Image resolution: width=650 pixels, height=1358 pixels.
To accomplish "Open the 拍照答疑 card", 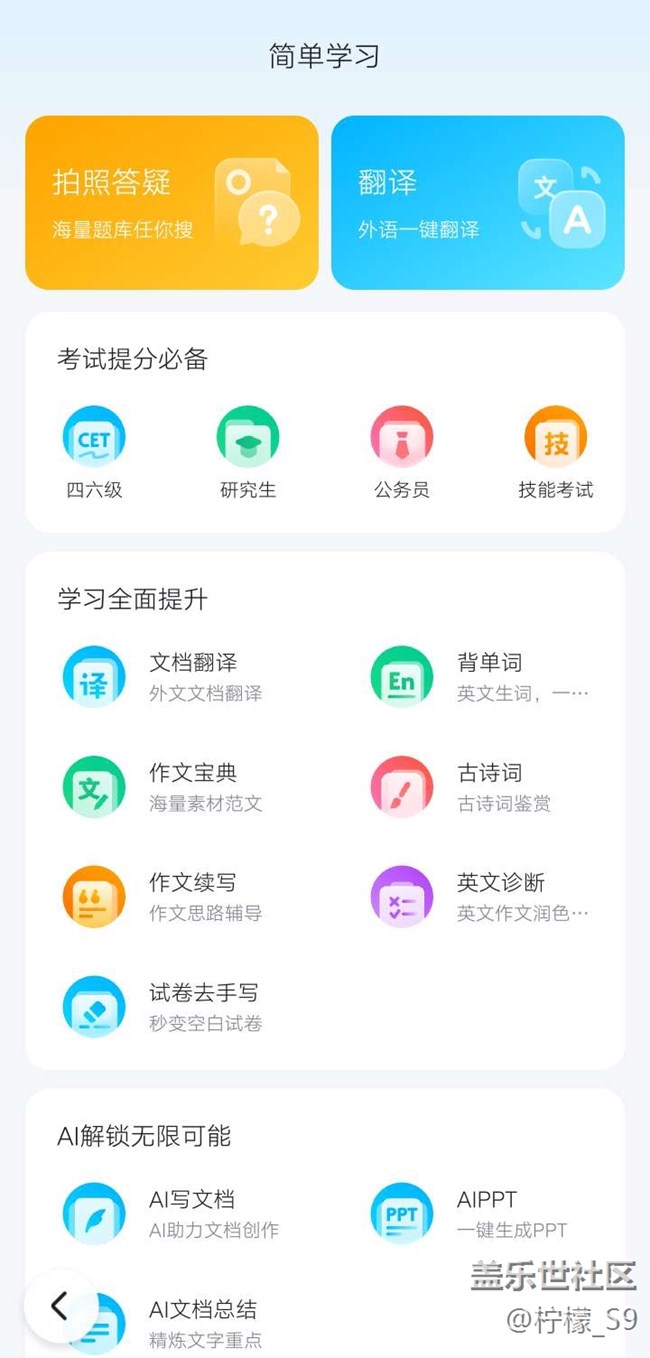I will point(172,203).
